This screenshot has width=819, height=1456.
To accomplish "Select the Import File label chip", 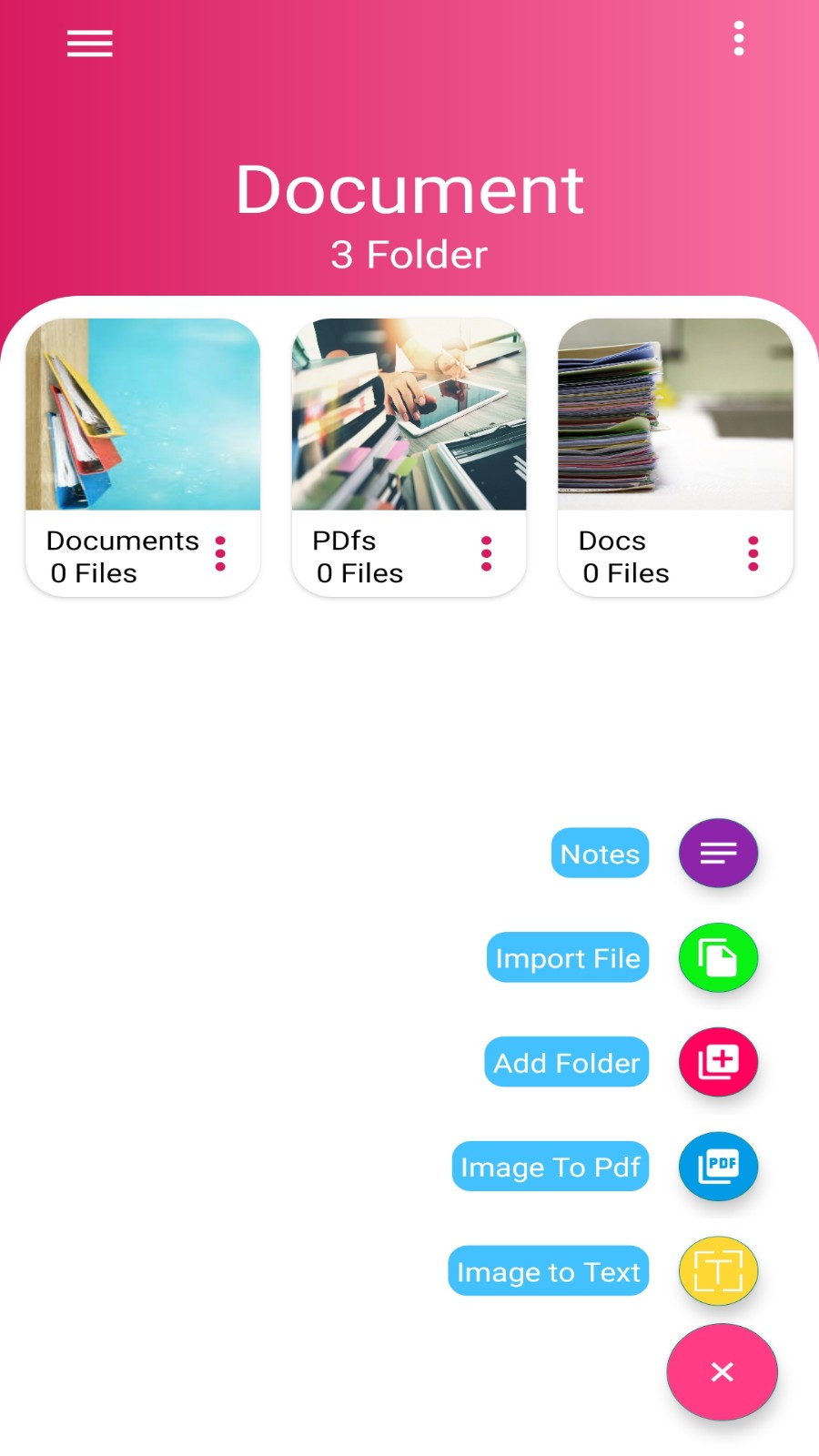I will point(568,957).
